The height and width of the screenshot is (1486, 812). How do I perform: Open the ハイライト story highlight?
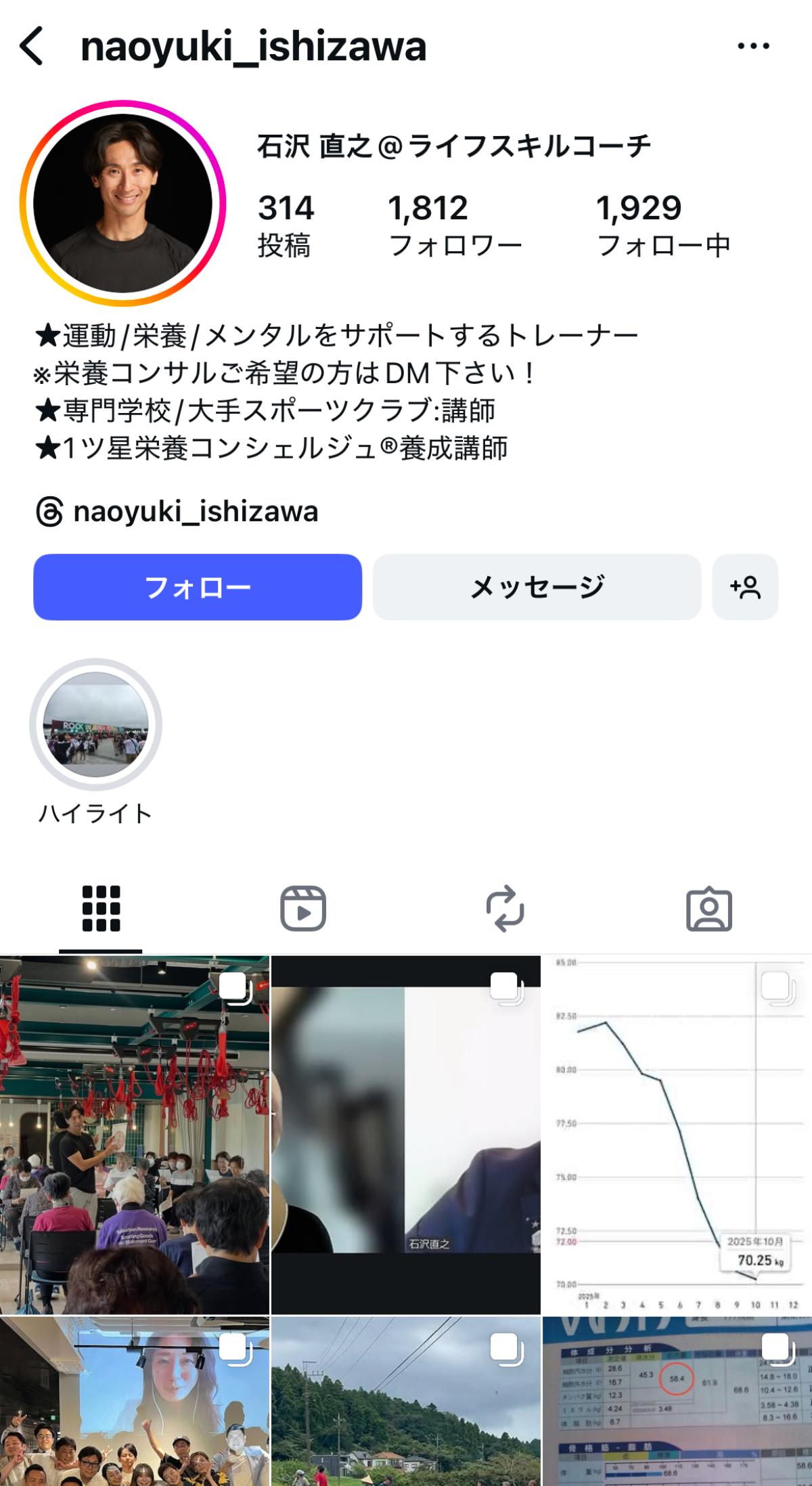tap(95, 724)
